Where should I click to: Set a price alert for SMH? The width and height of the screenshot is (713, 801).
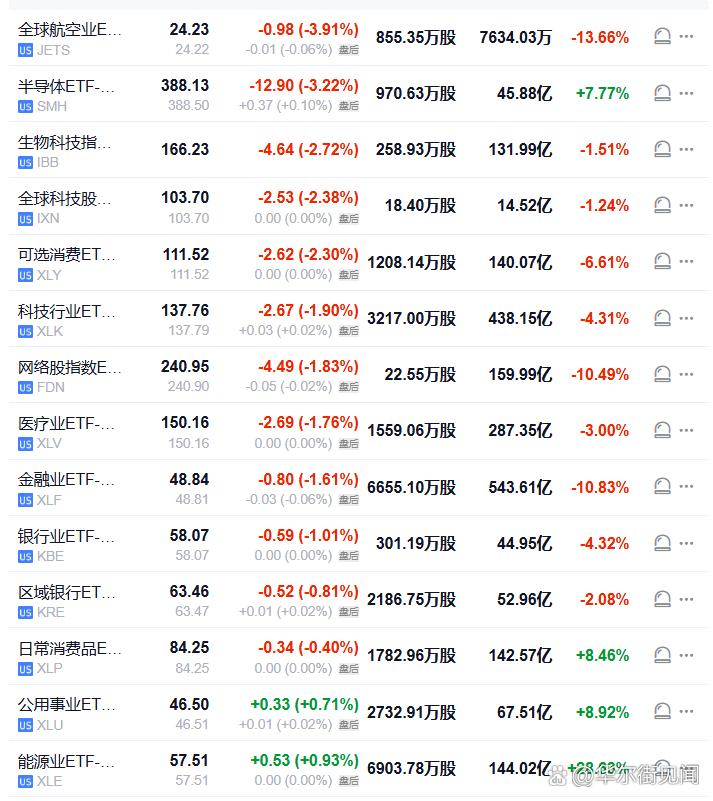661,93
